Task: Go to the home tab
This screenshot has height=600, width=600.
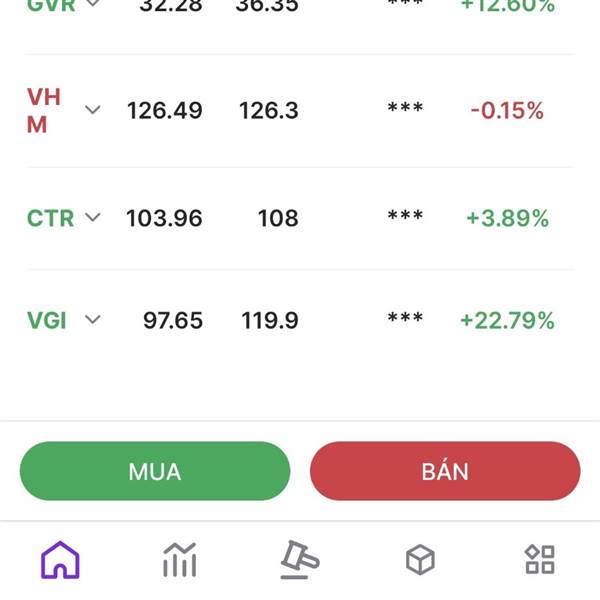Action: [60, 560]
